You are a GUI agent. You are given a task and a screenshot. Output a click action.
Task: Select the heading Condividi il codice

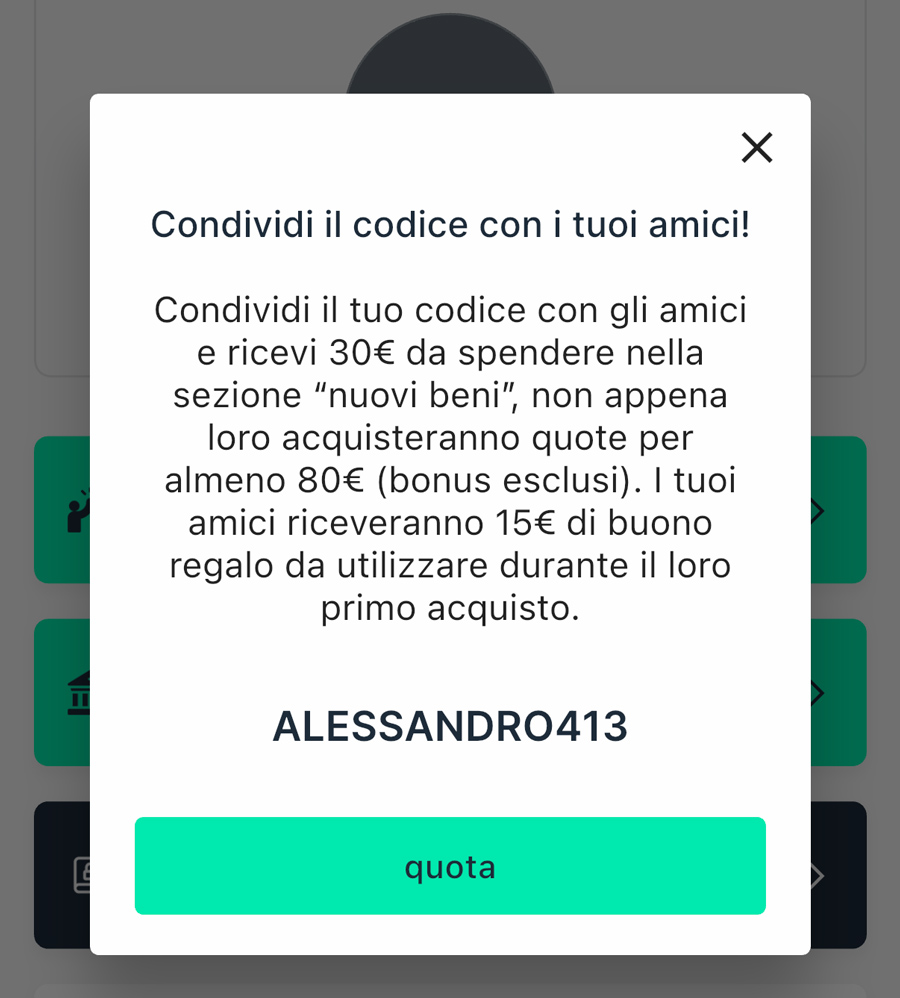tap(450, 224)
